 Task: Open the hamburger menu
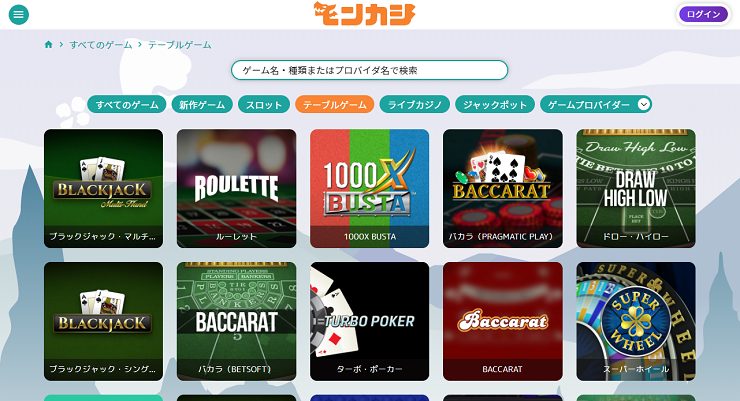[18, 15]
